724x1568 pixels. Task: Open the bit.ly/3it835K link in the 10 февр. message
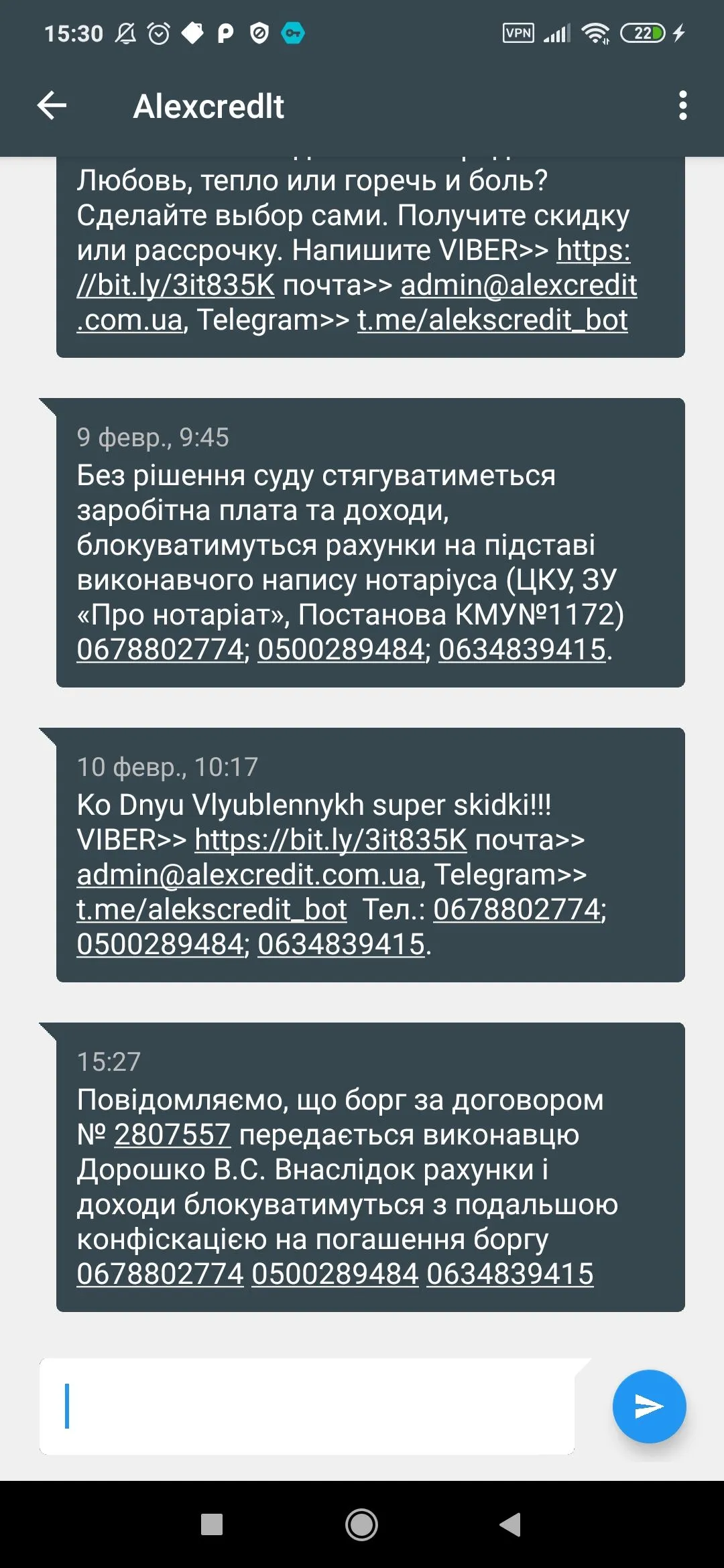330,840
